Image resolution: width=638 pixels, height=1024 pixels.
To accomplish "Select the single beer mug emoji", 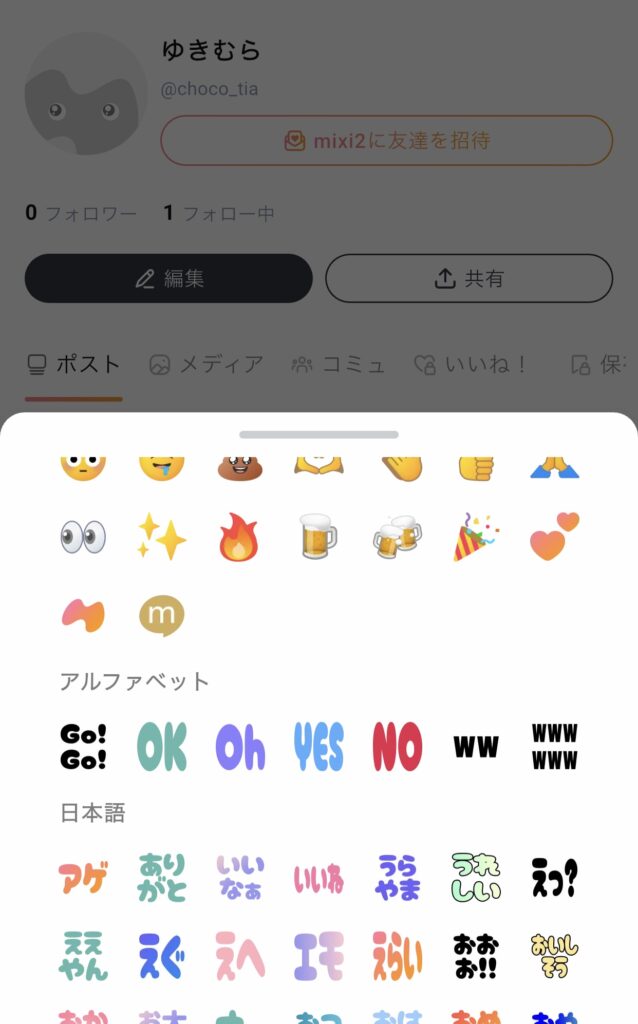I will pos(318,537).
